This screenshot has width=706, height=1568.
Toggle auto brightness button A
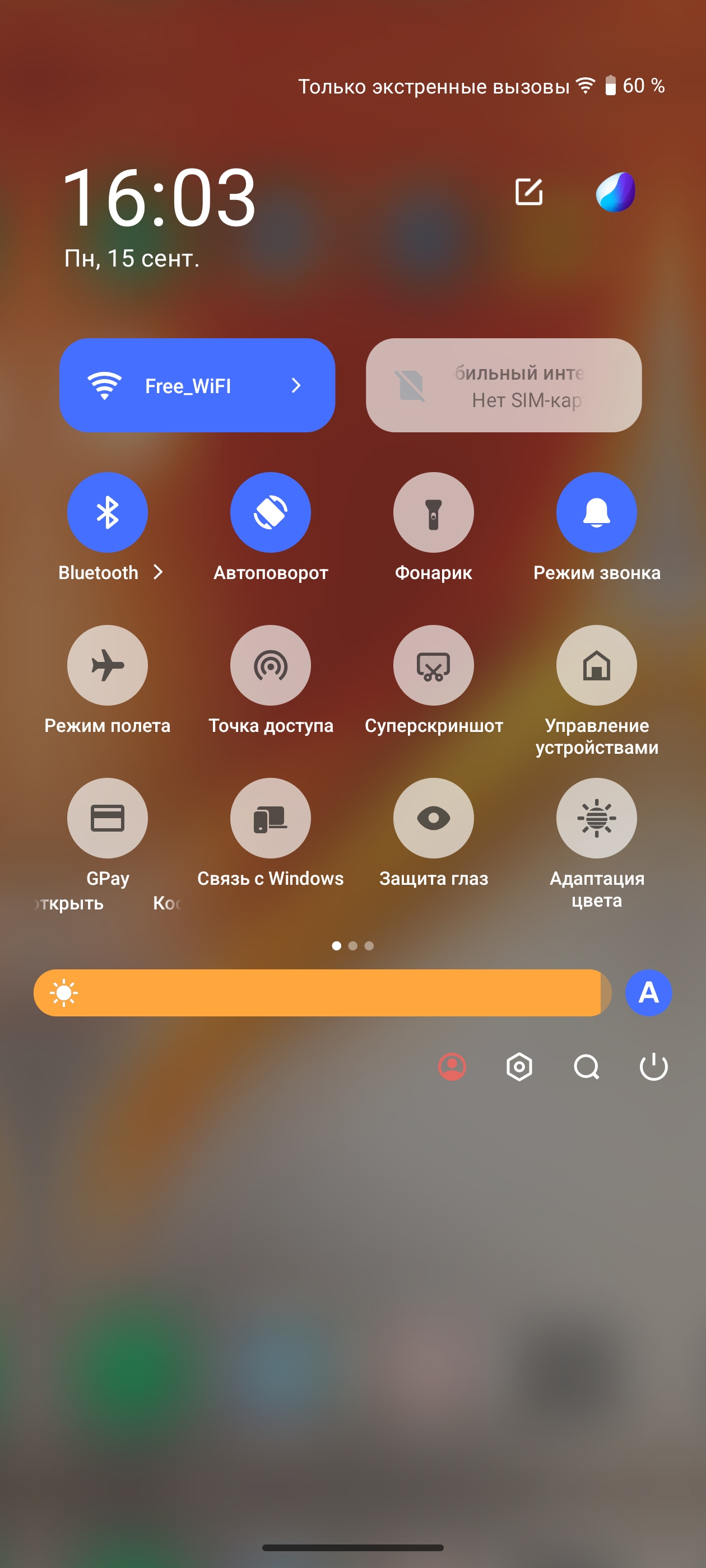648,993
